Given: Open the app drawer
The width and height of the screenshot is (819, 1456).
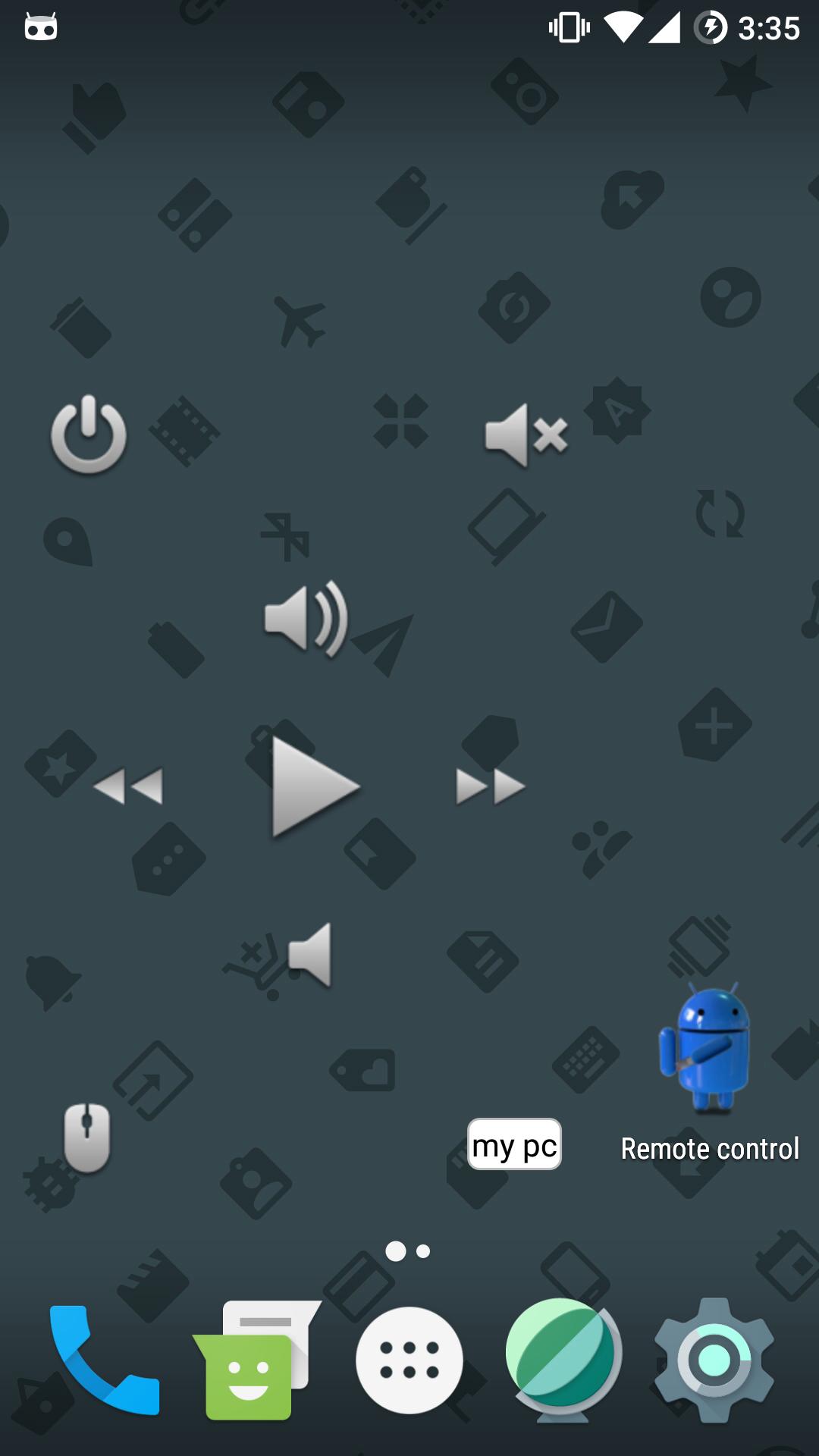Looking at the screenshot, I should [409, 1360].
